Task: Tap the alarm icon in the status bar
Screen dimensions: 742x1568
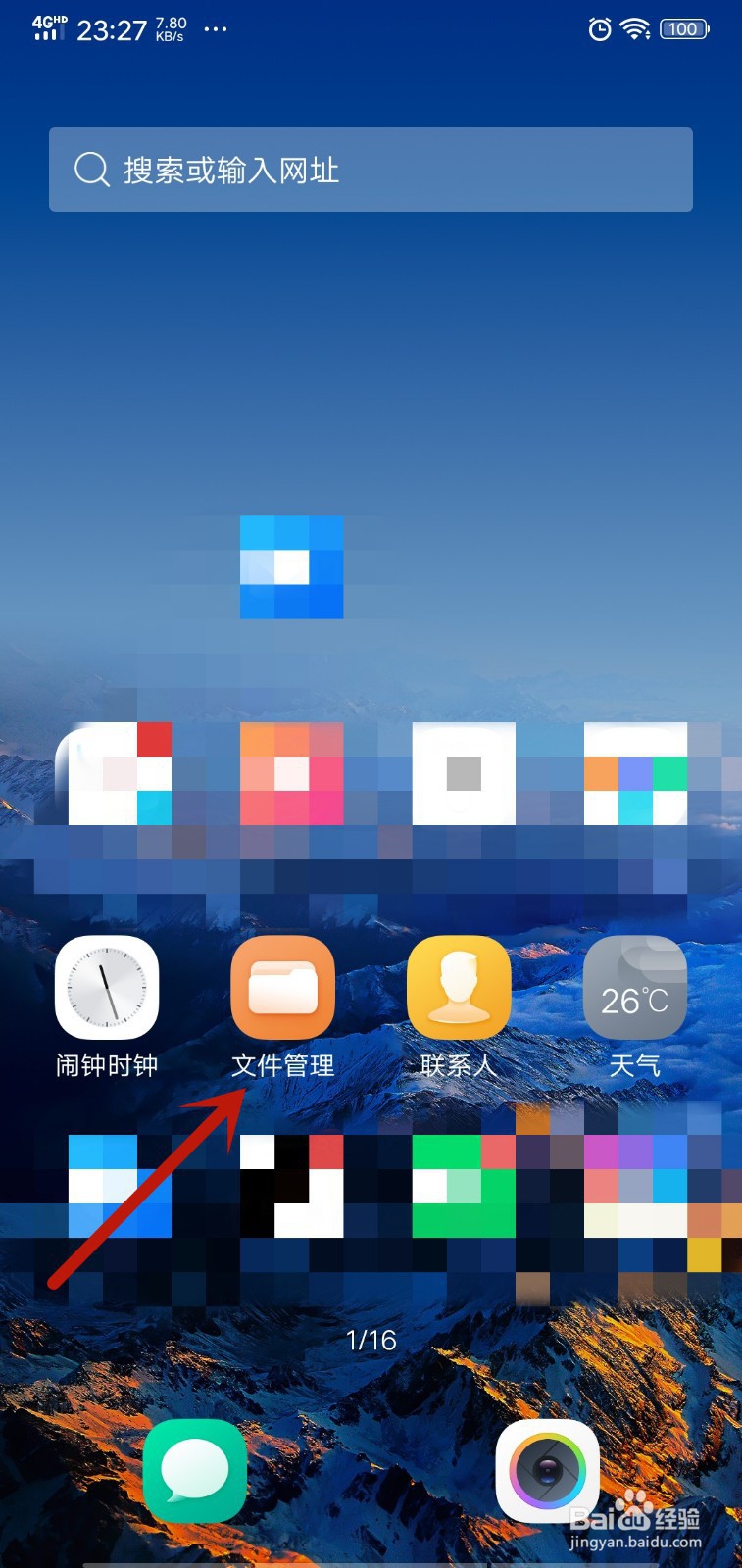Action: pyautogui.click(x=599, y=29)
